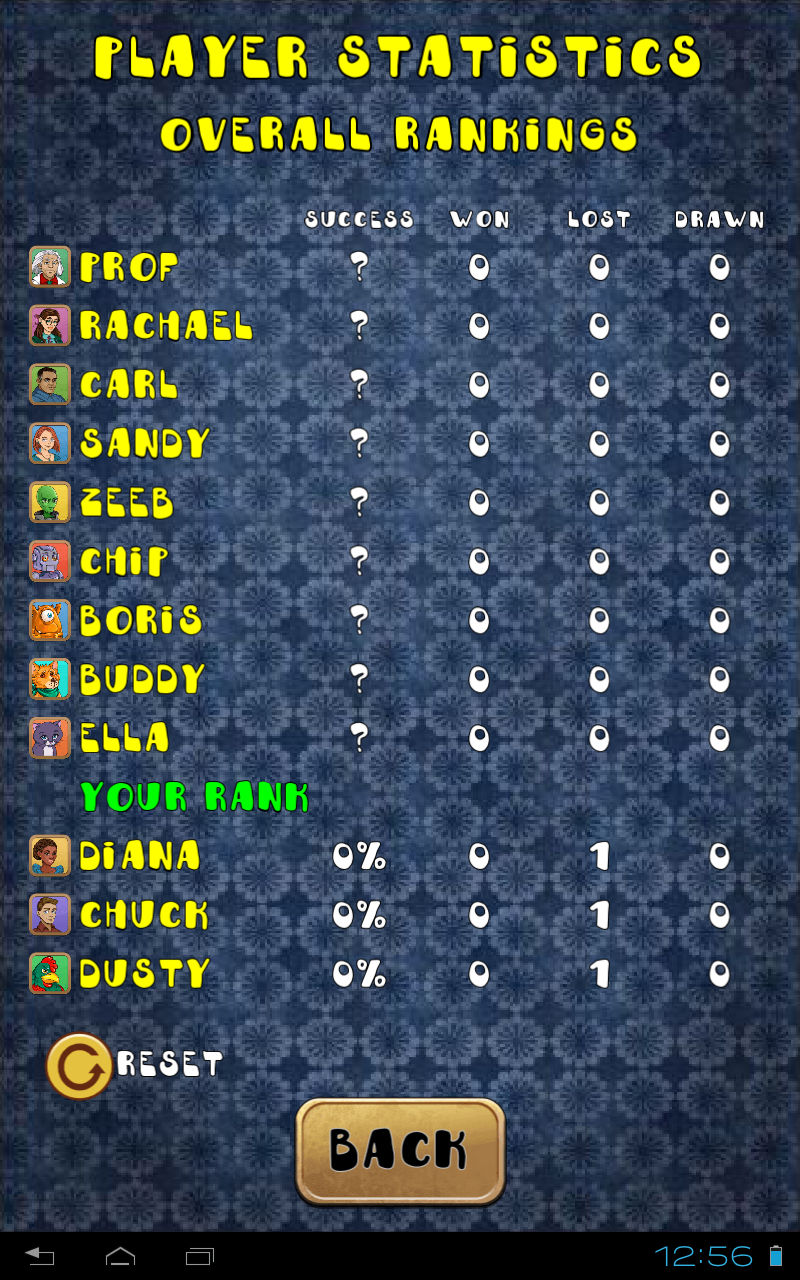Viewport: 800px width, 1280px height.
Task: Open the recent apps overview
Action: 200,1256
